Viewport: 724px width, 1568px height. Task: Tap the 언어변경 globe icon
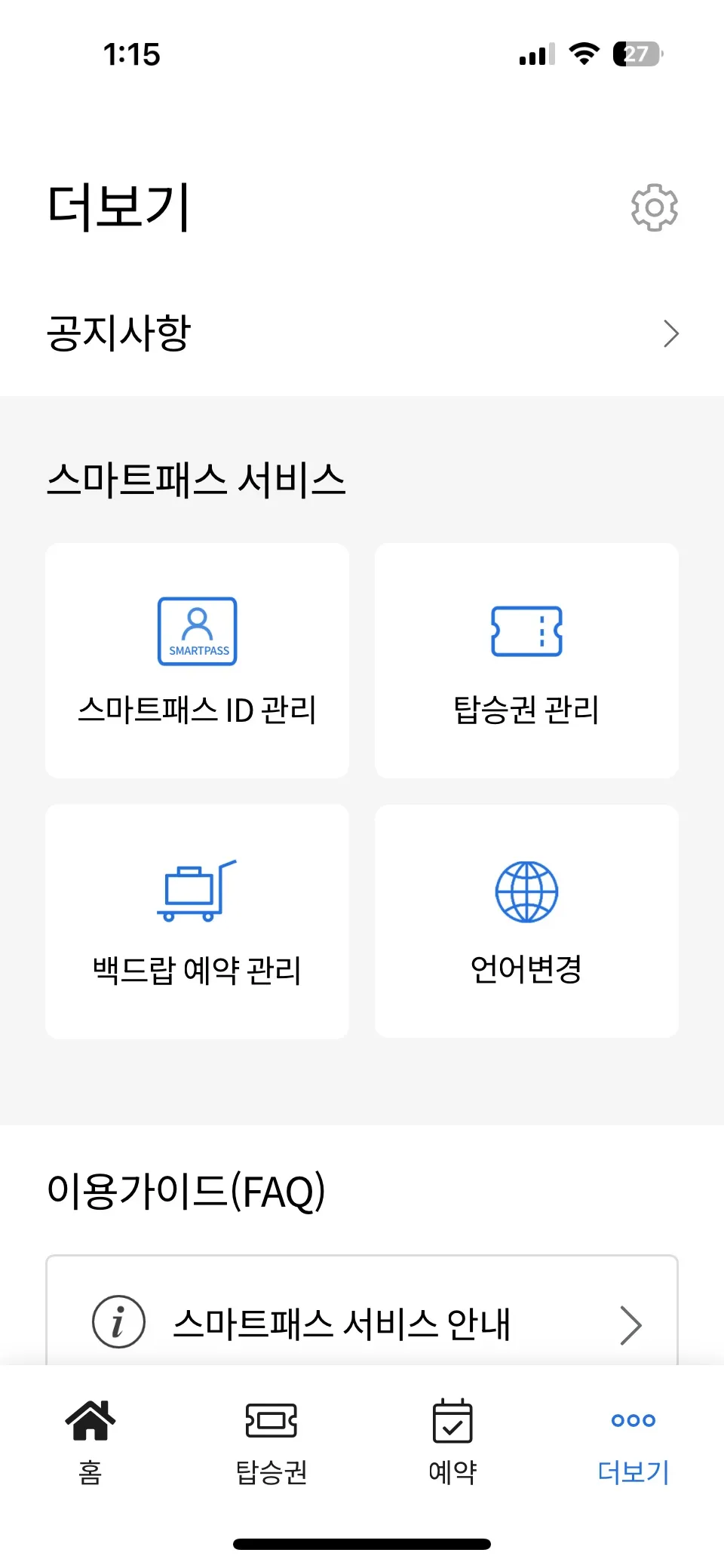(526, 892)
